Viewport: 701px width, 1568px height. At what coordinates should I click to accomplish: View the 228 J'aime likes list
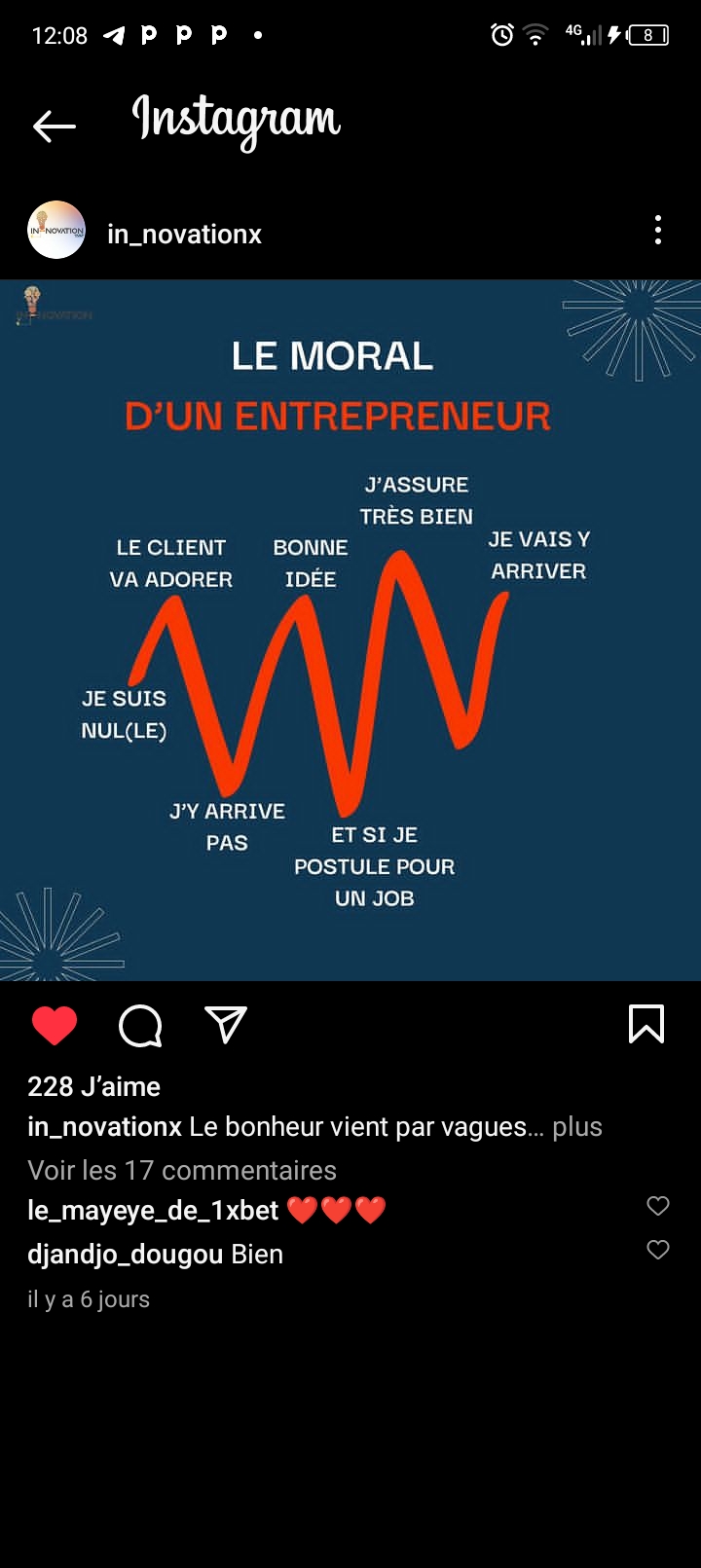(x=93, y=1086)
